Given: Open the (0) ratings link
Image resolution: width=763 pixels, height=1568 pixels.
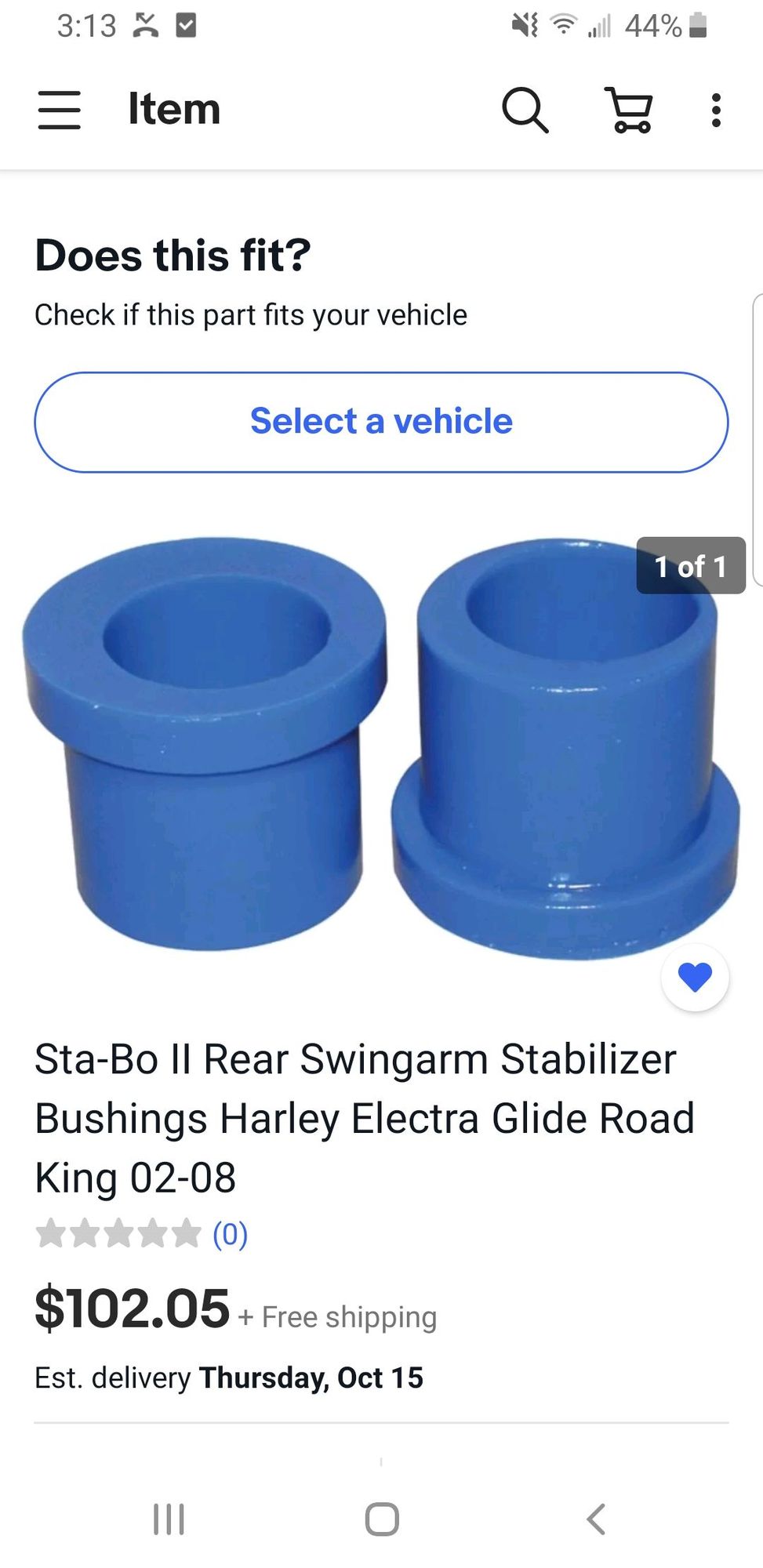Looking at the screenshot, I should coord(230,1235).
